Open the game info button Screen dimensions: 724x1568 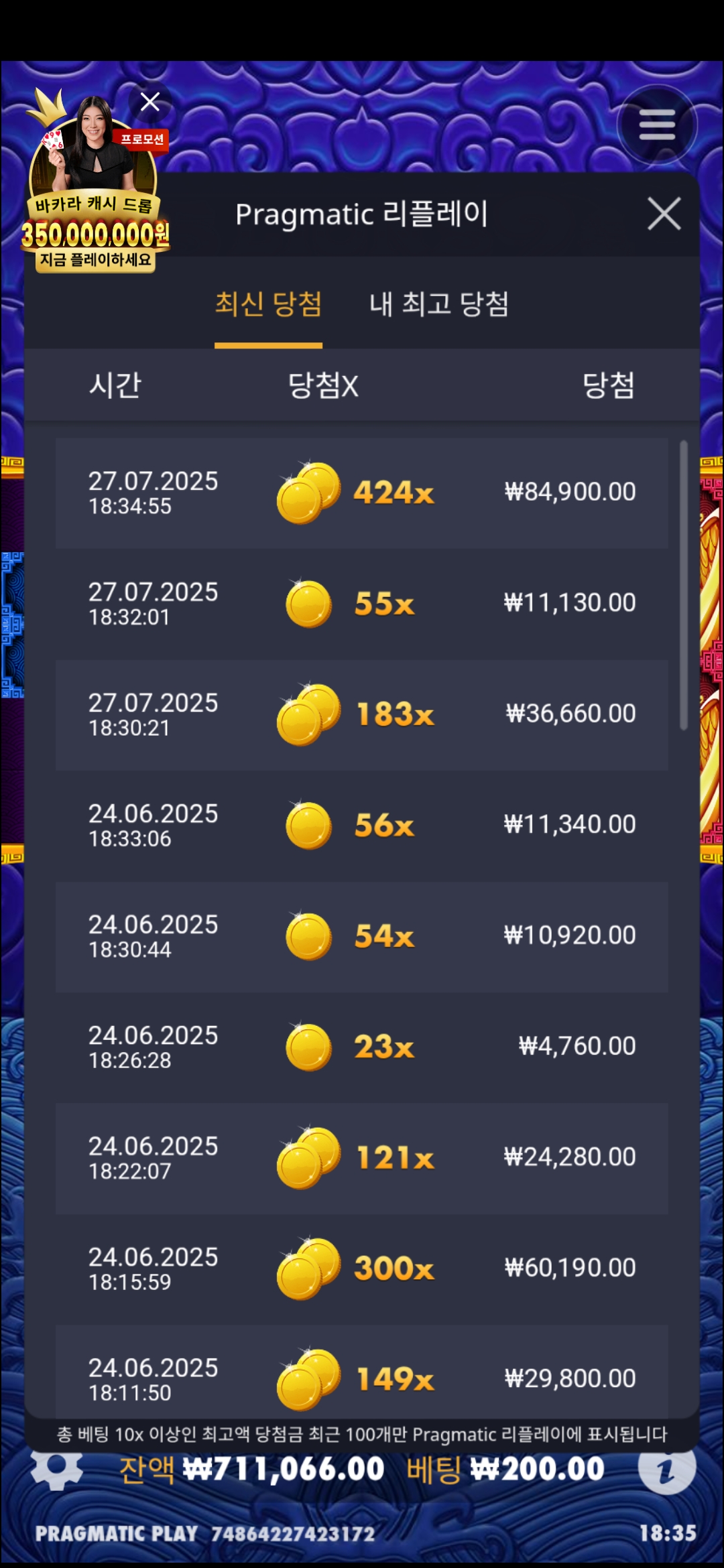[666, 1470]
